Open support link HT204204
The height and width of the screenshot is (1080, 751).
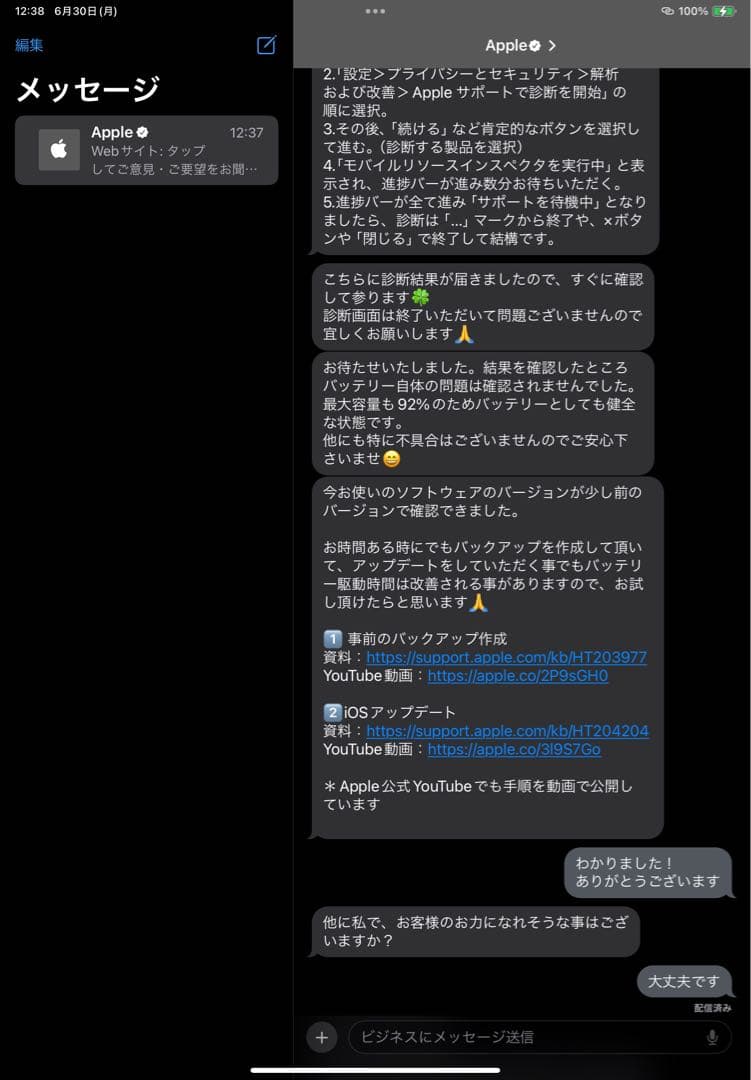(x=507, y=731)
